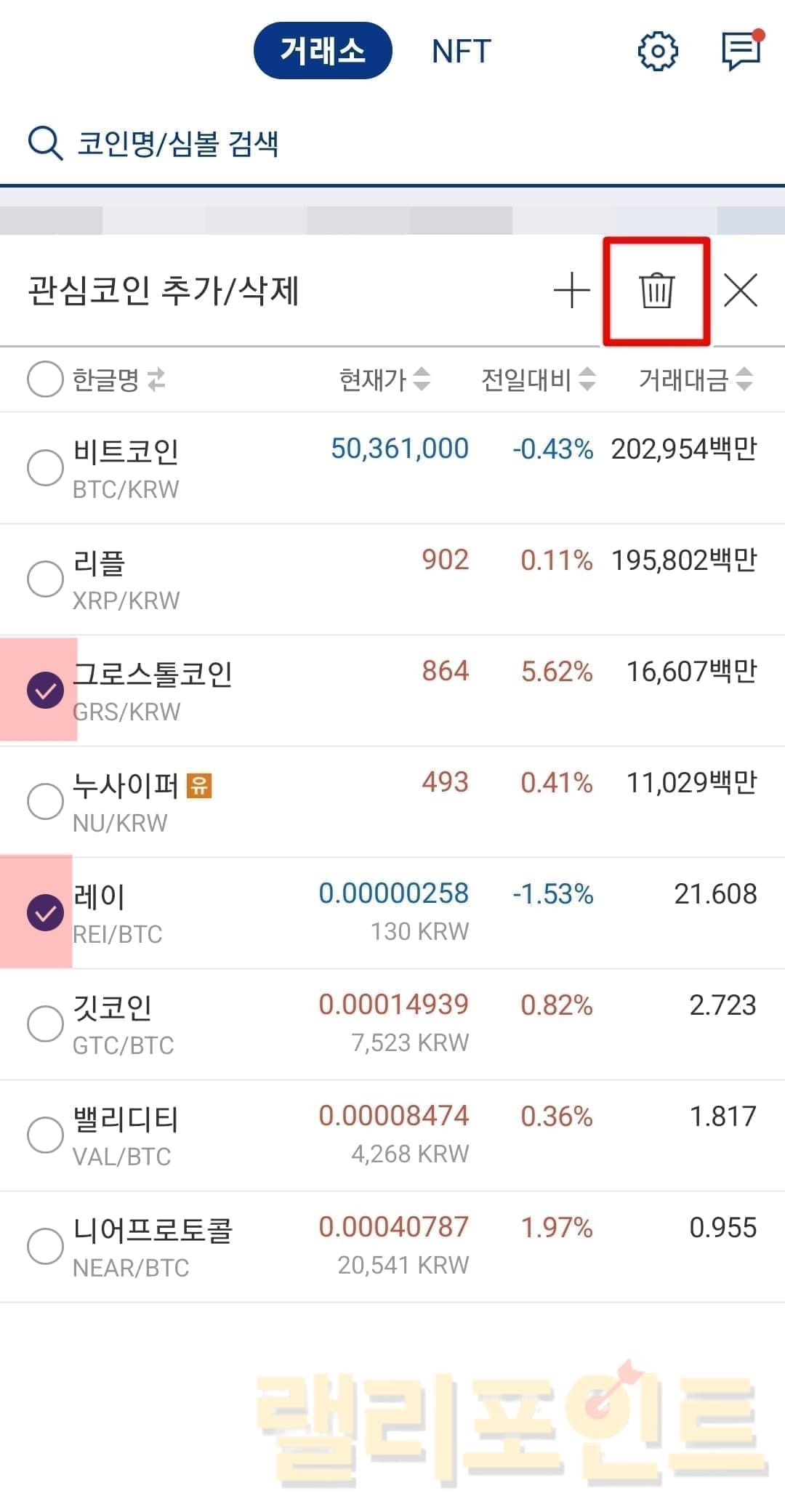Uncheck the 그로스톨코인 GRS/KRW checkbox
Screen dimensions: 785x1512
coord(45,690)
